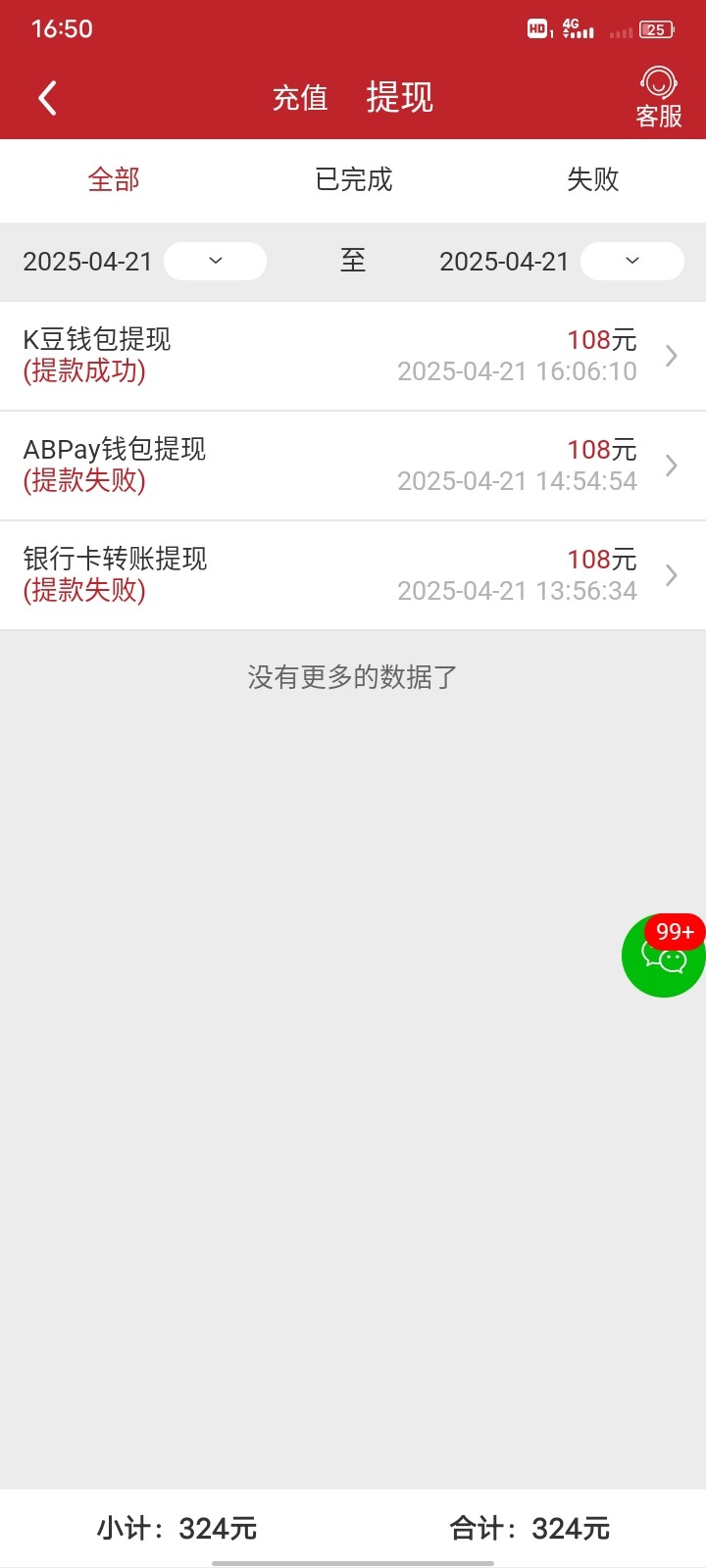706x1568 pixels.
Task: Switch to the 充值 tab
Action: (300, 98)
